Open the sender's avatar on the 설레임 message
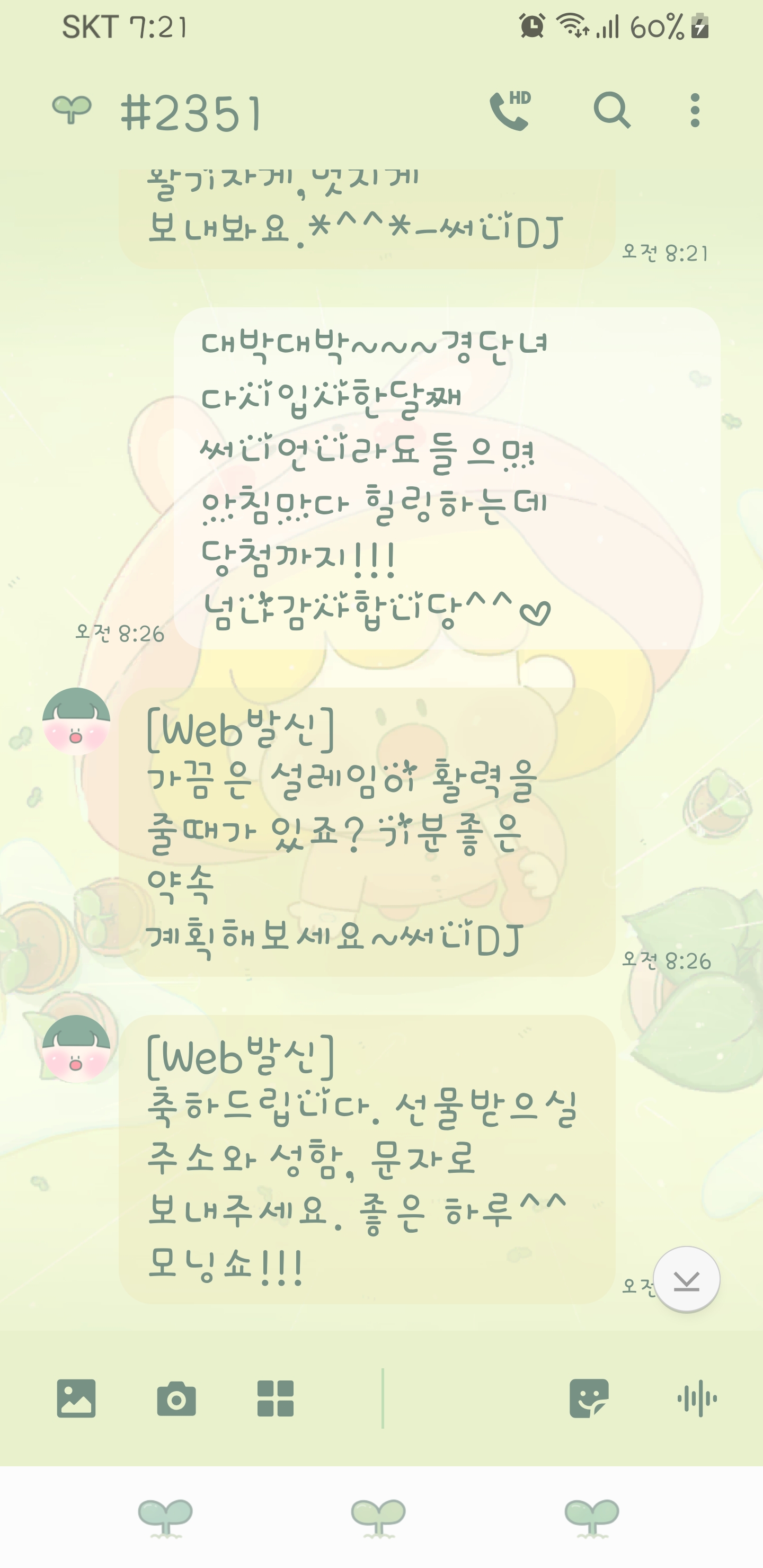Screen dimensions: 763x1568 [76, 722]
